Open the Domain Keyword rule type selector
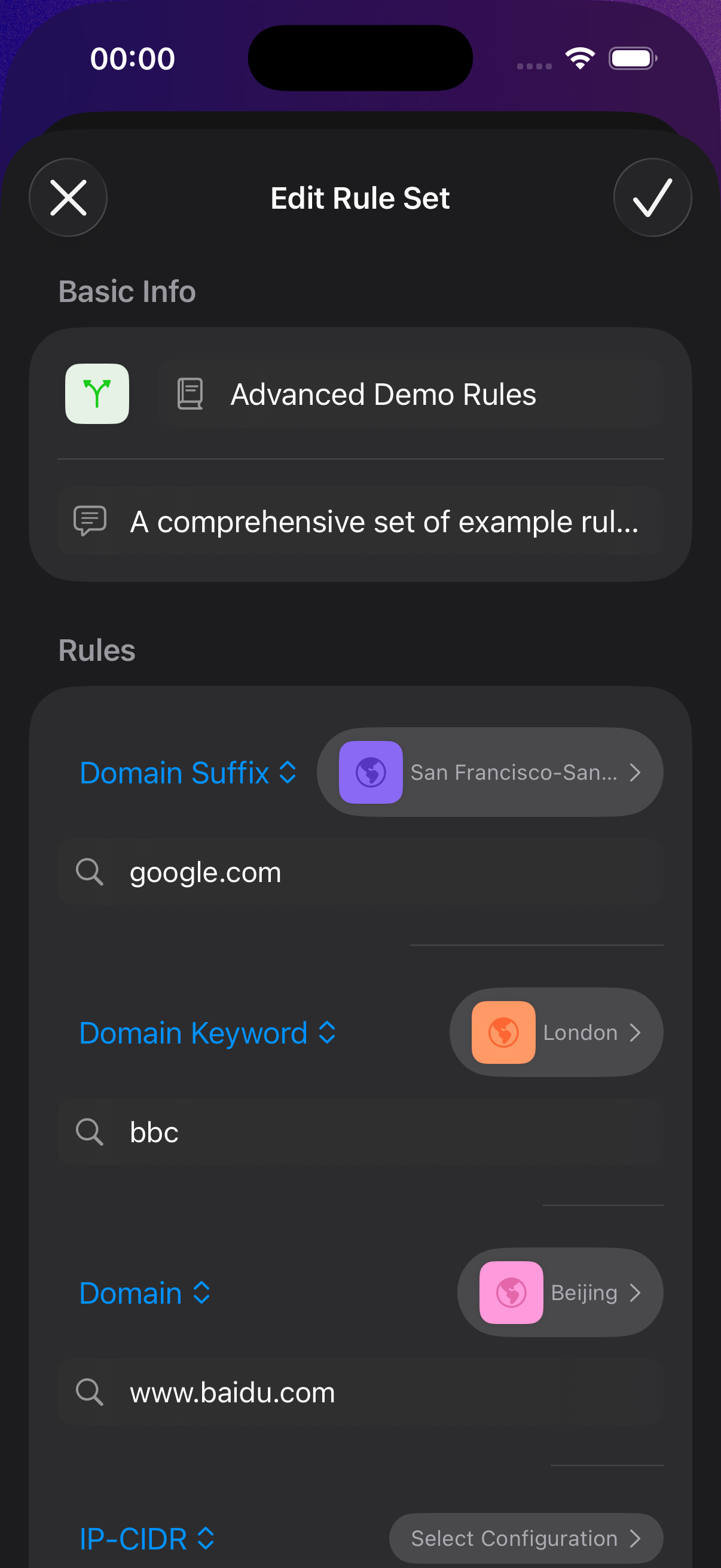Screen dimensions: 721x1568 (x=207, y=1032)
